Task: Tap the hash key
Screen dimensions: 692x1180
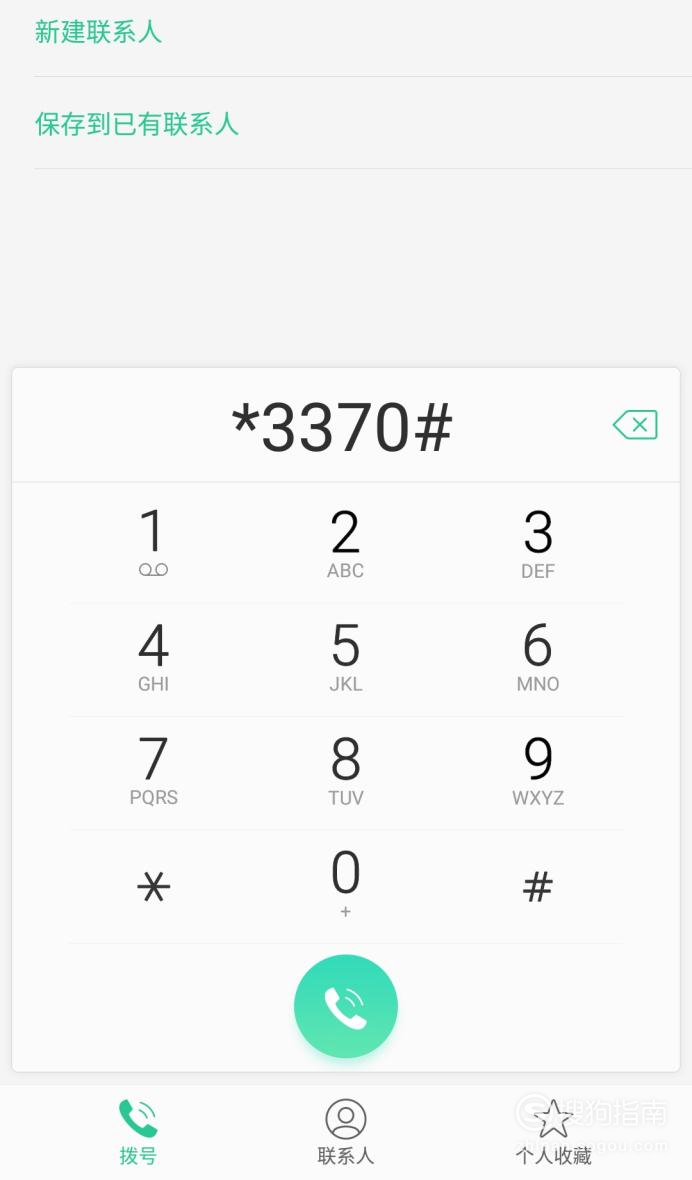Action: (539, 887)
